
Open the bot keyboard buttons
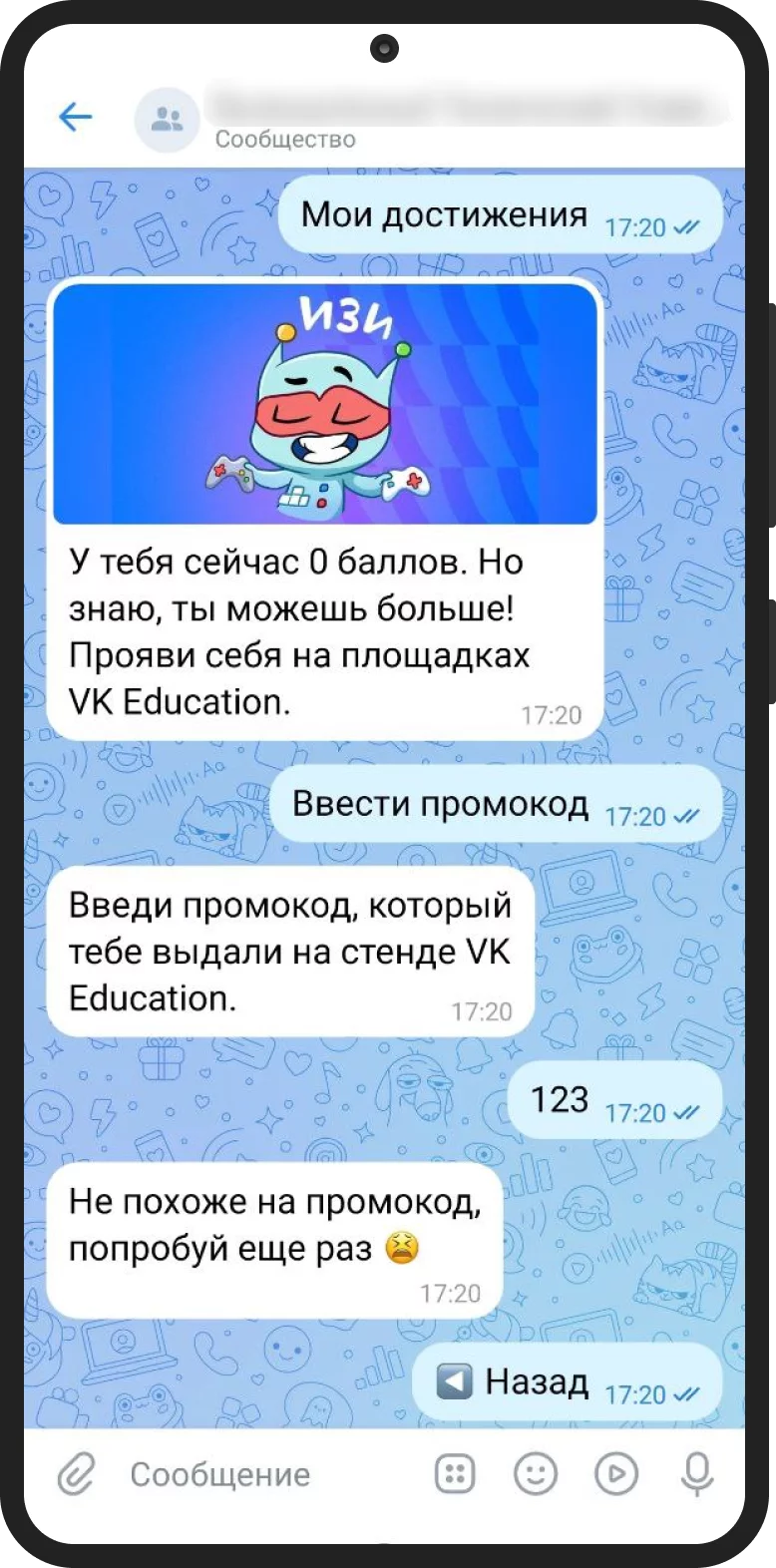click(x=455, y=1474)
